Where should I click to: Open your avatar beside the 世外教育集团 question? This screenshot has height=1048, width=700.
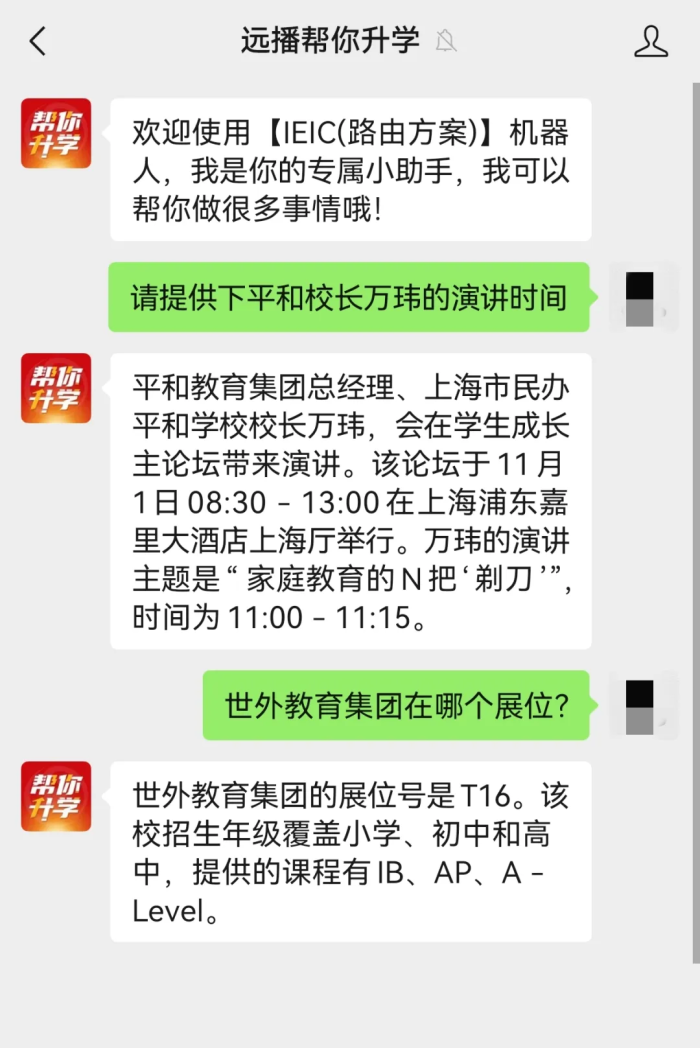pos(643,705)
